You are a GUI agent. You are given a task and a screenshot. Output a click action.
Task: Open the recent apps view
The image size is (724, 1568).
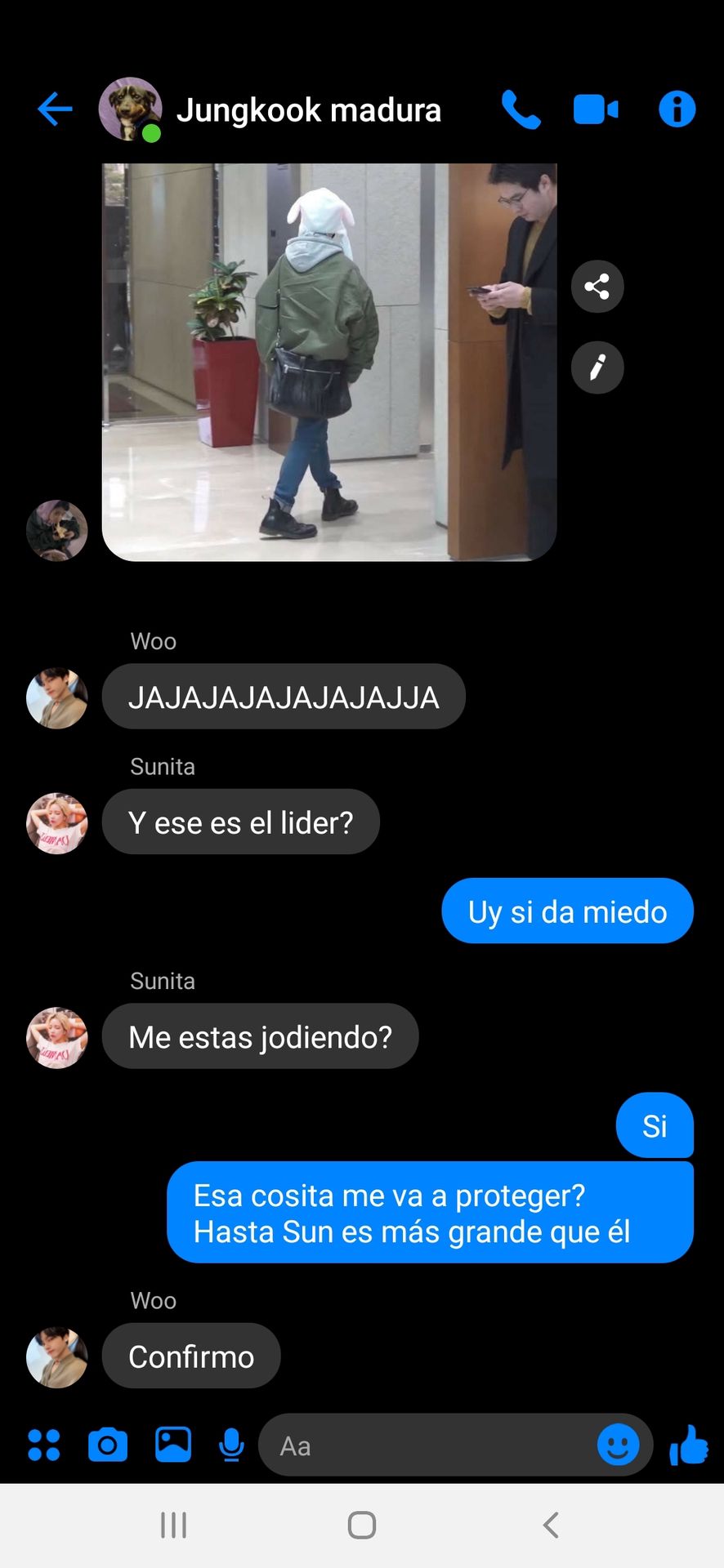pyautogui.click(x=173, y=1525)
